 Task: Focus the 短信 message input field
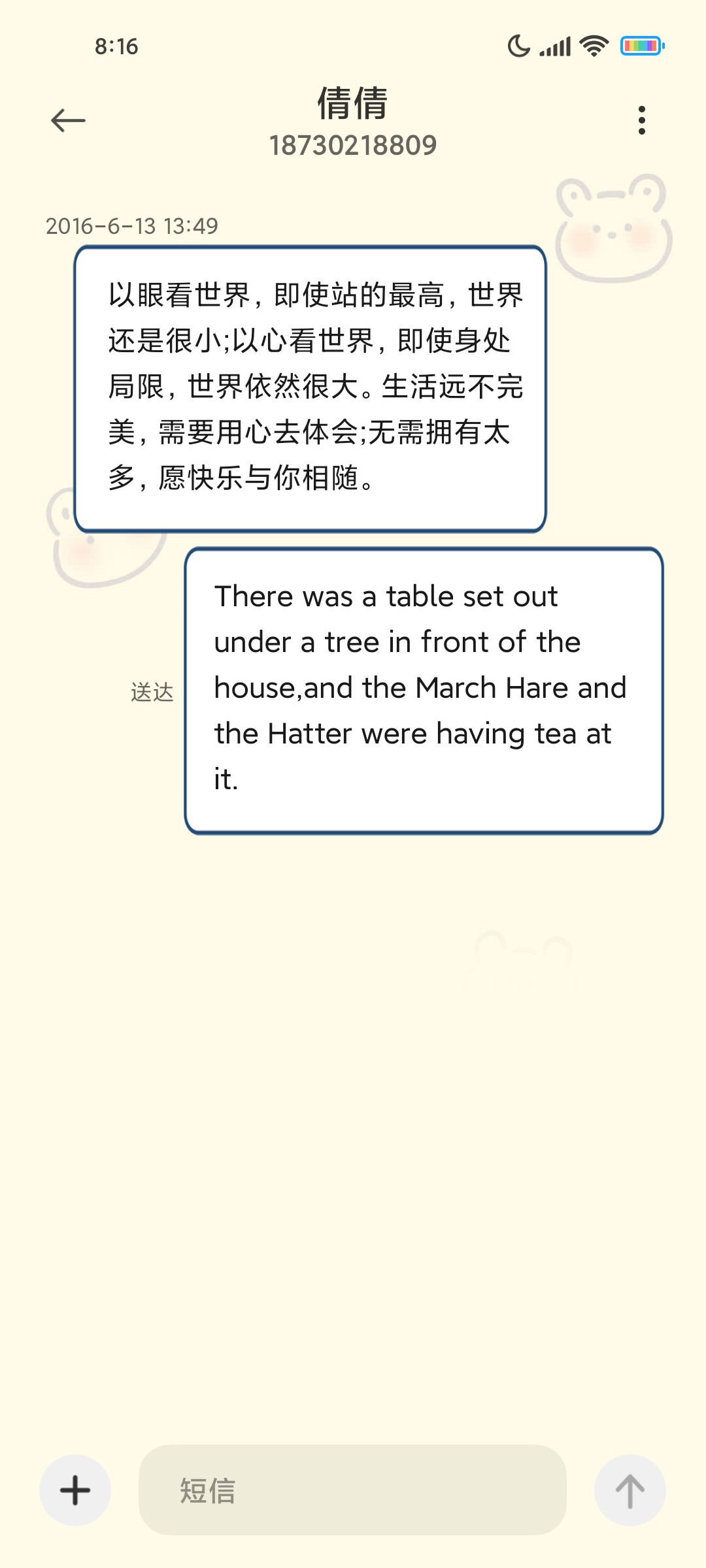(352, 1490)
